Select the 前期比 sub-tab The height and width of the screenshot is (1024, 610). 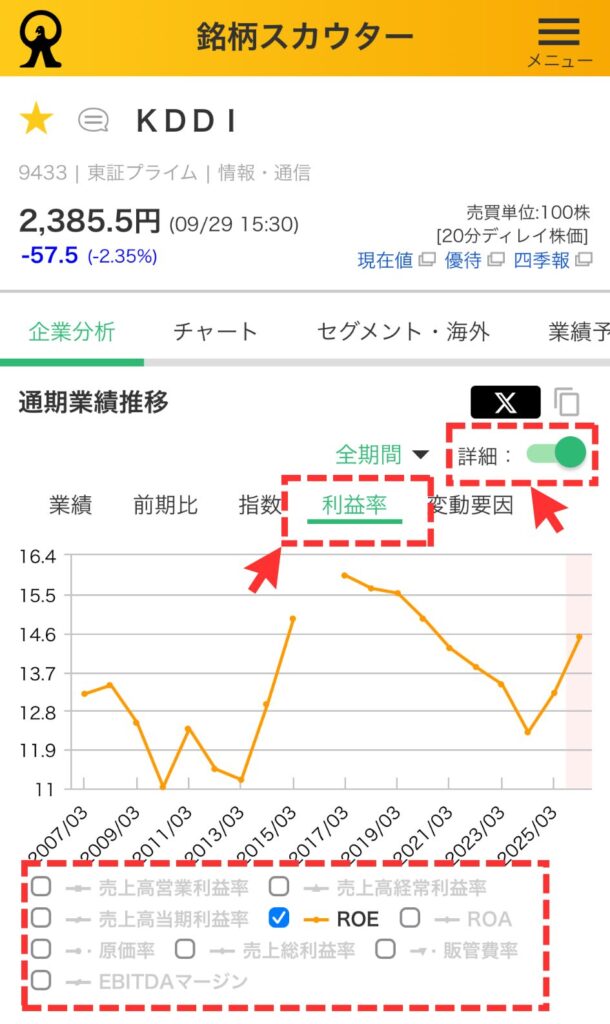pyautogui.click(x=165, y=506)
